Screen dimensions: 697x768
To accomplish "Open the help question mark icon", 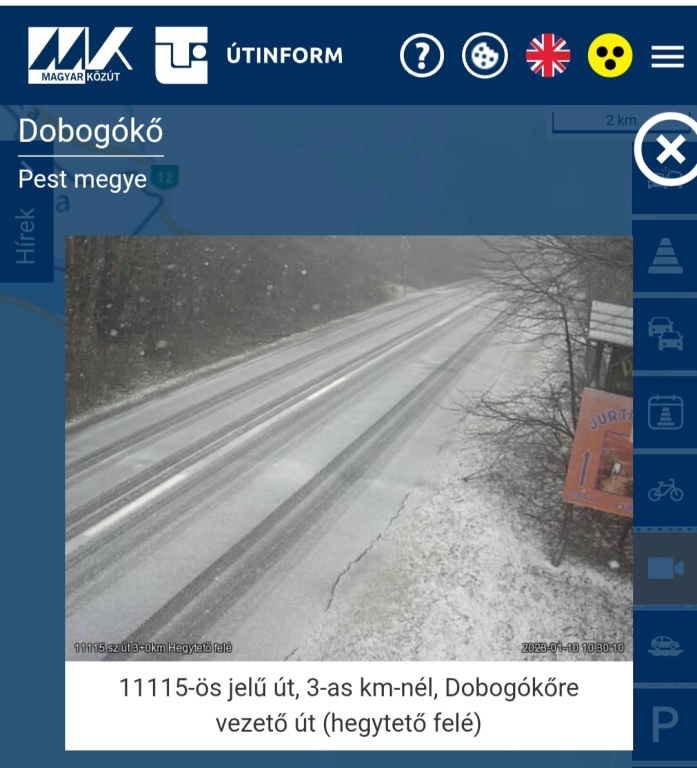I will click(x=422, y=56).
